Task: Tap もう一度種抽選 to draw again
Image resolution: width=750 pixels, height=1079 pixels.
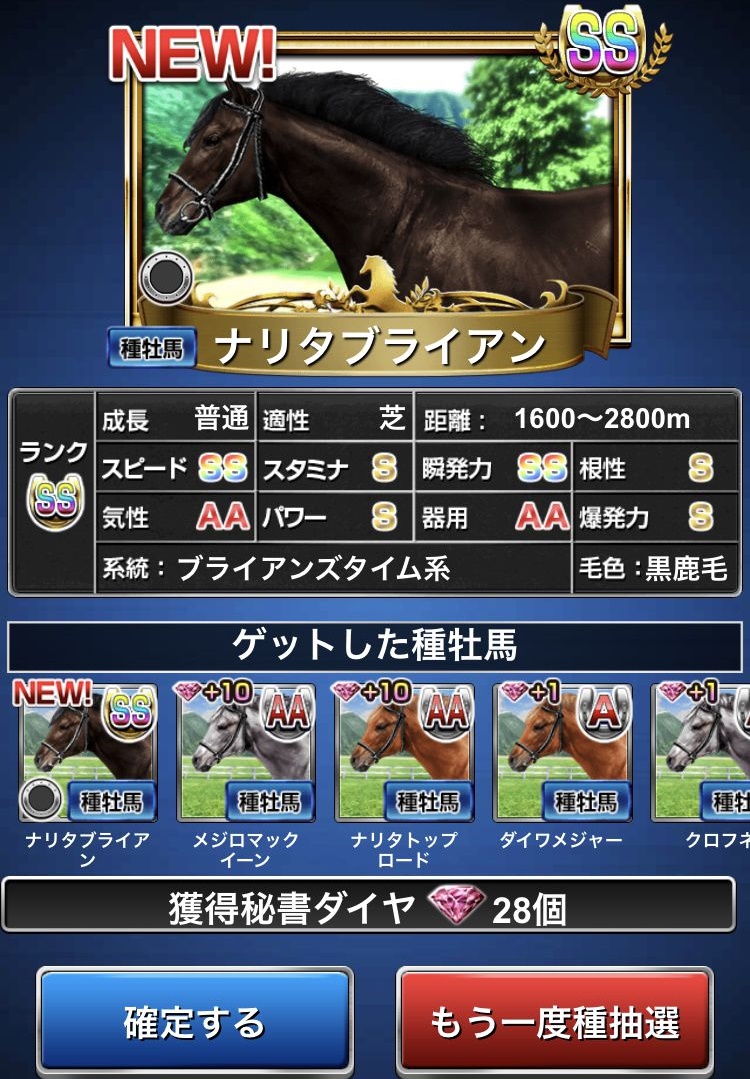Action: click(x=555, y=1021)
